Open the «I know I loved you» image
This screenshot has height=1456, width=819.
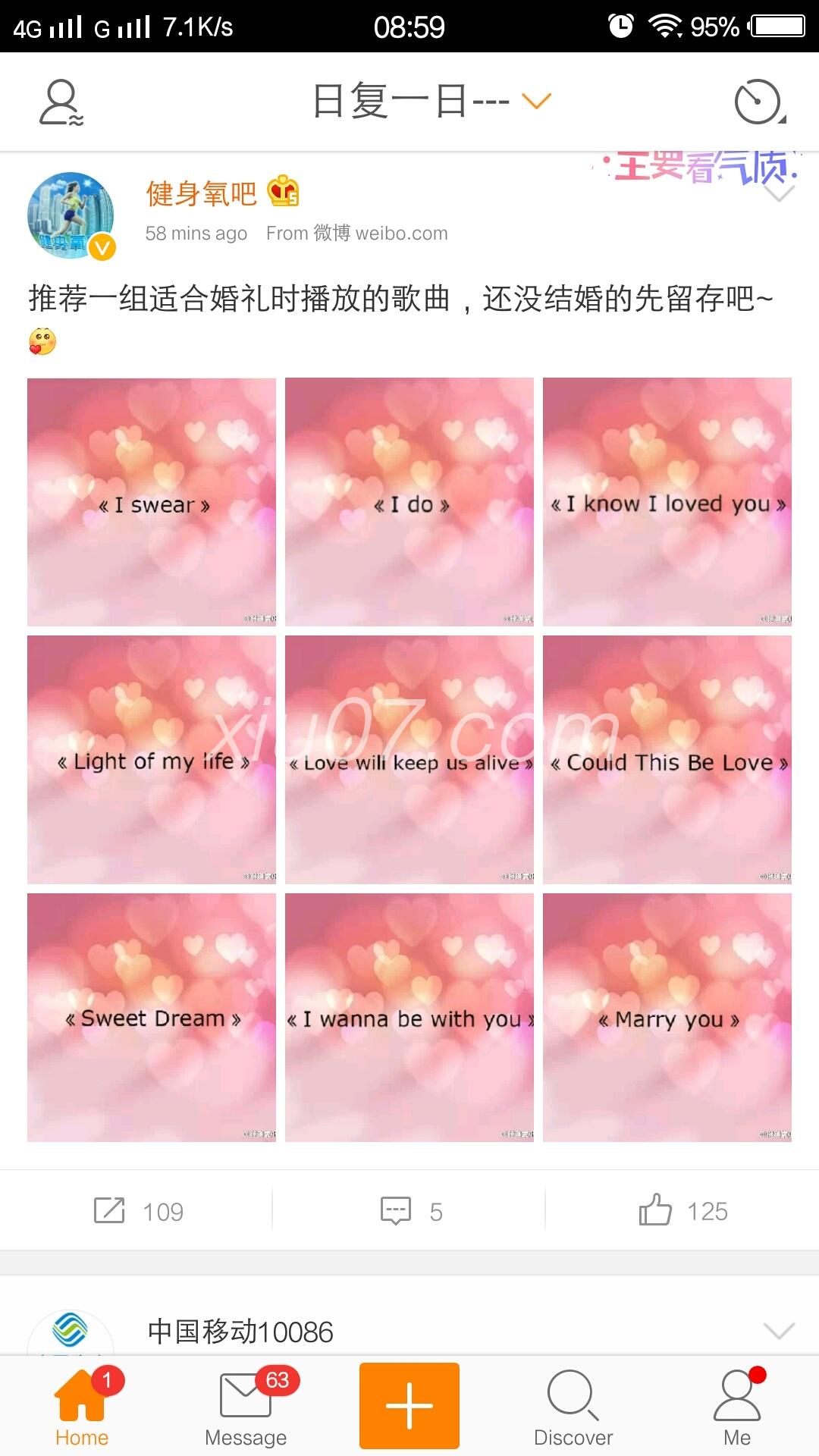point(667,502)
